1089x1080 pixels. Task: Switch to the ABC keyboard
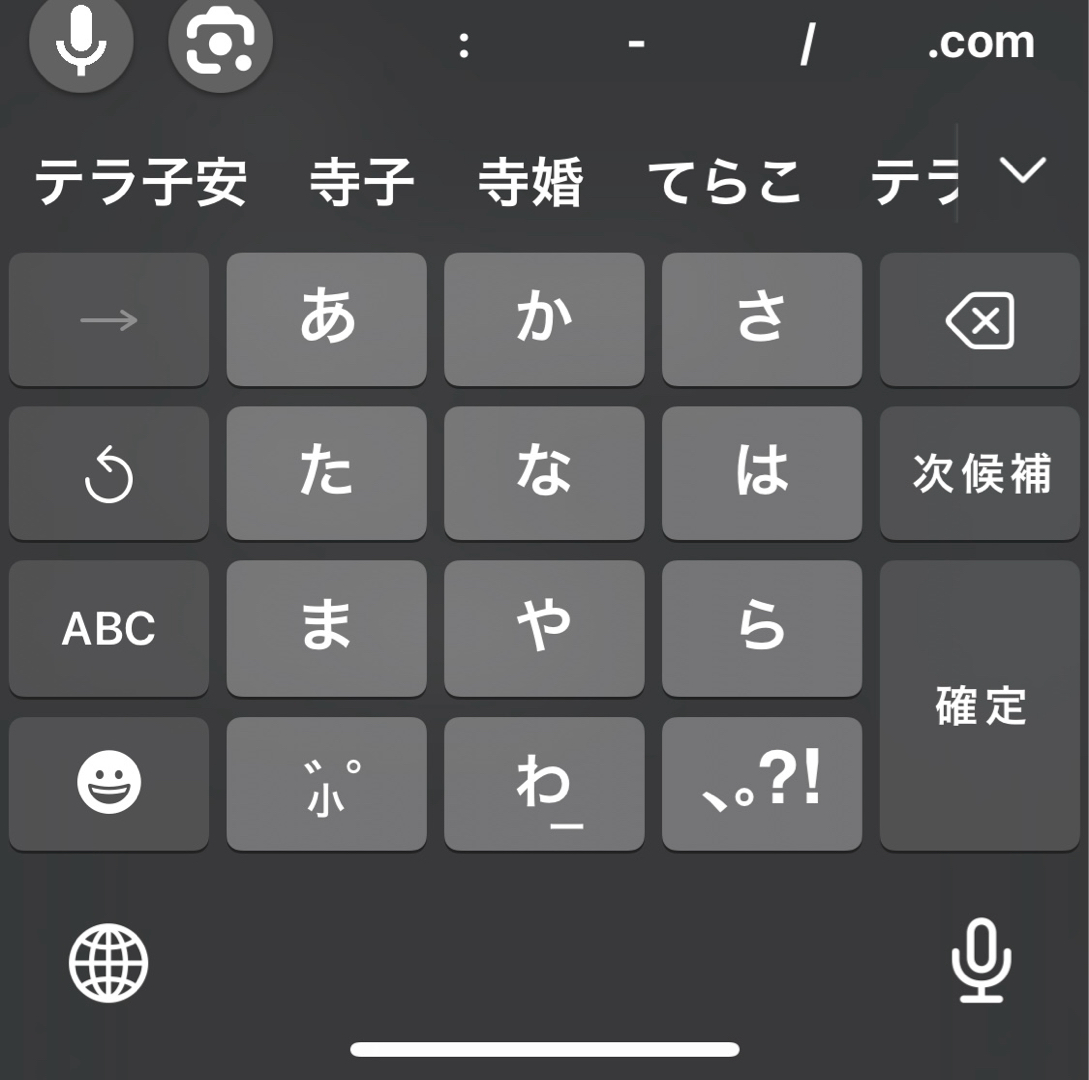tap(109, 628)
